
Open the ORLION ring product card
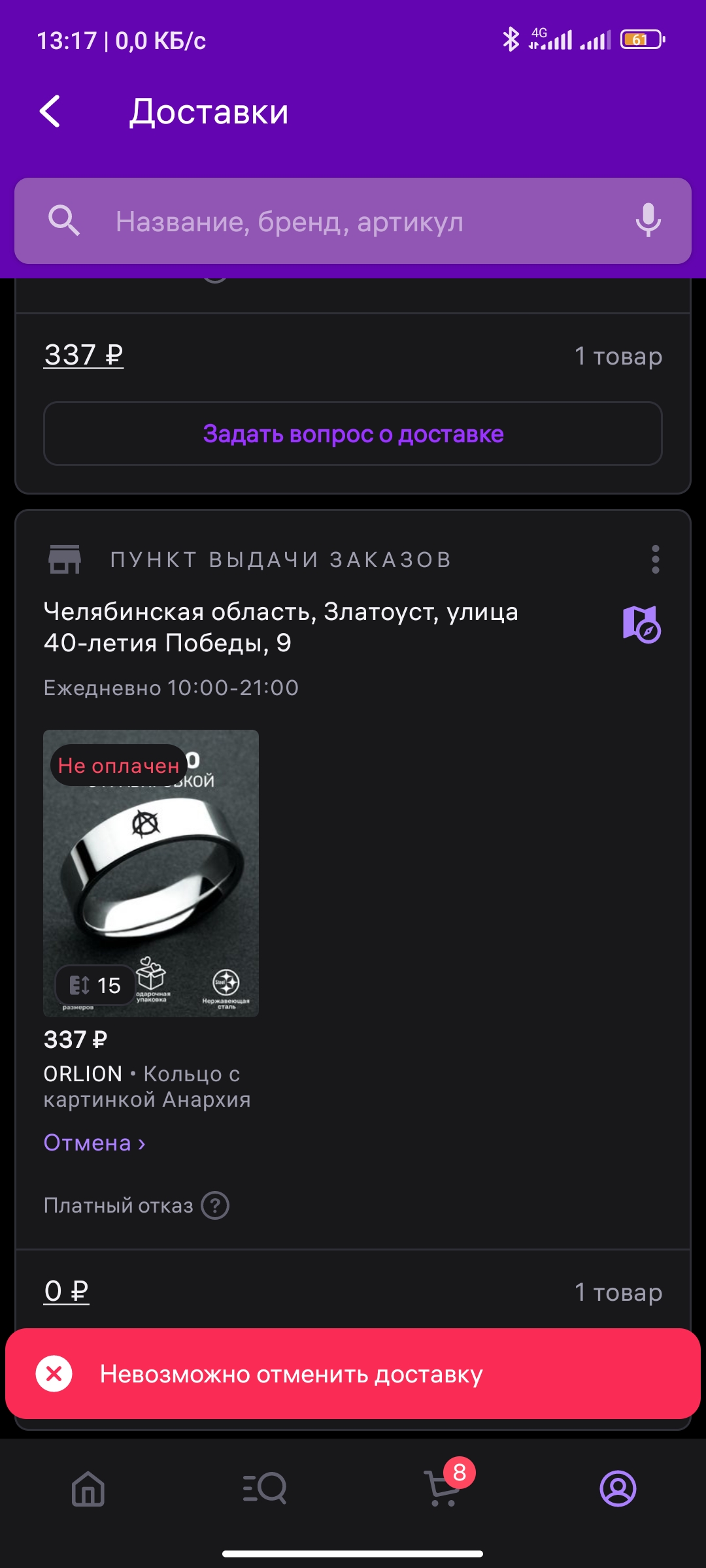click(151, 873)
